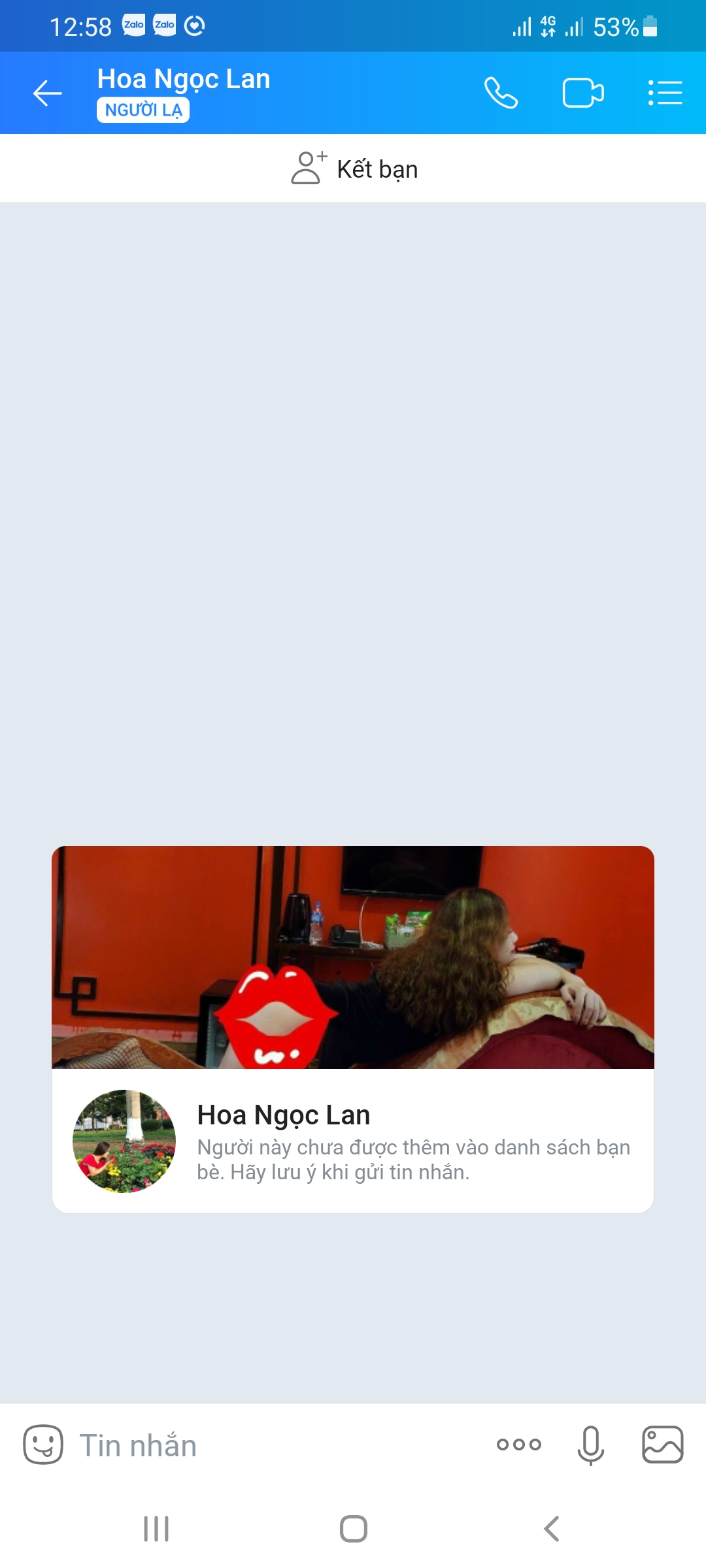Open the sticker and emoji picker
Image resolution: width=706 pixels, height=1568 pixels.
point(43,1445)
